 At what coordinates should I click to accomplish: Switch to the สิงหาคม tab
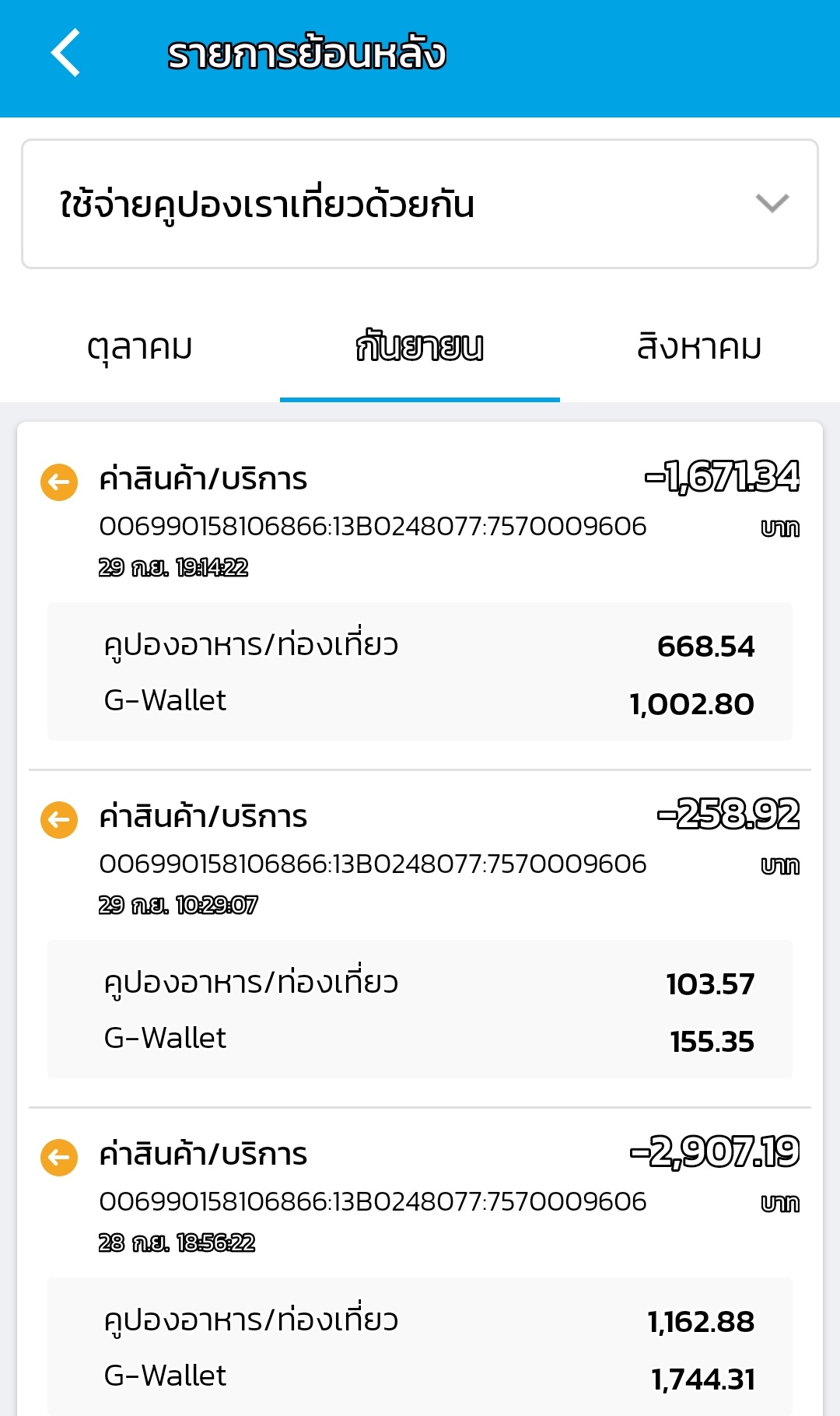(x=700, y=347)
